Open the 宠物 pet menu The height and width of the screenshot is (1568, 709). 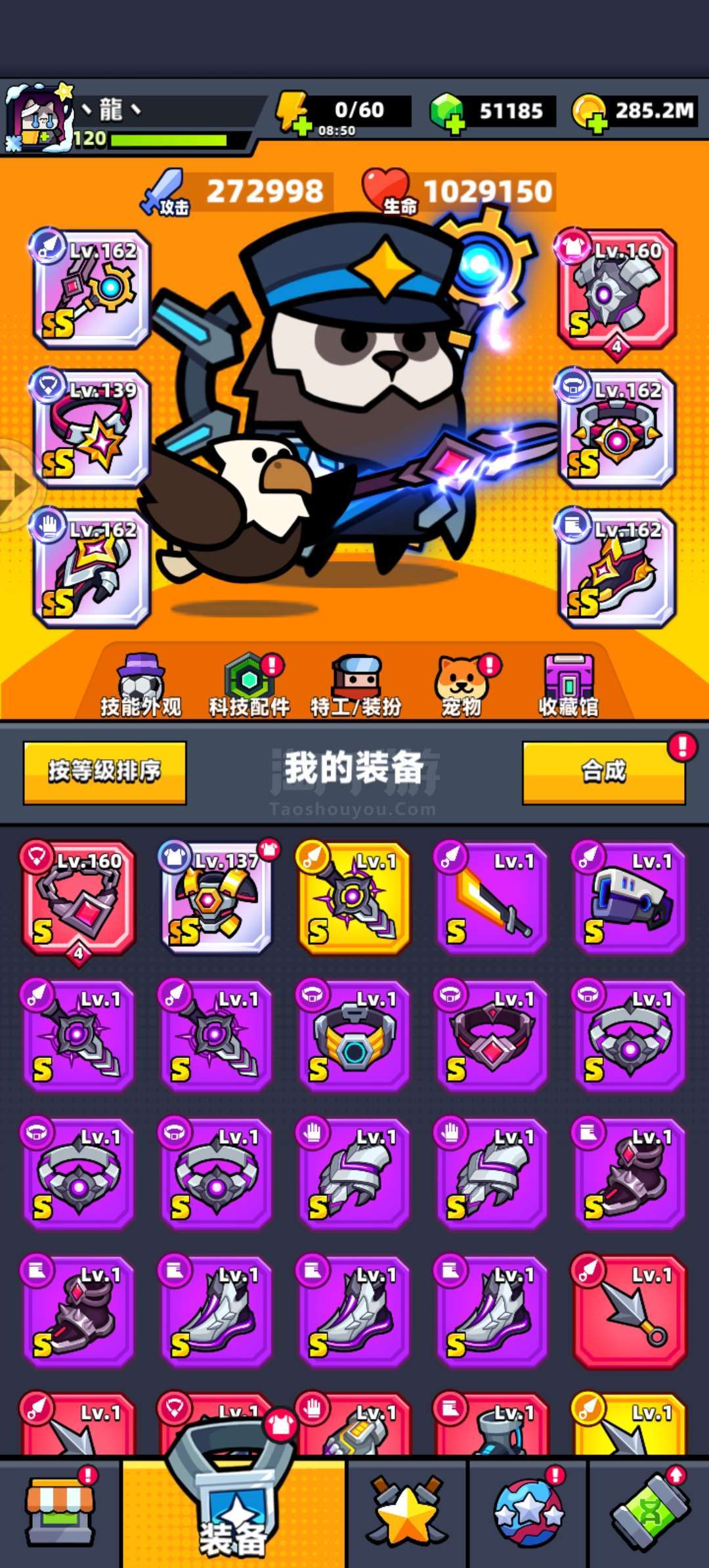click(462, 686)
